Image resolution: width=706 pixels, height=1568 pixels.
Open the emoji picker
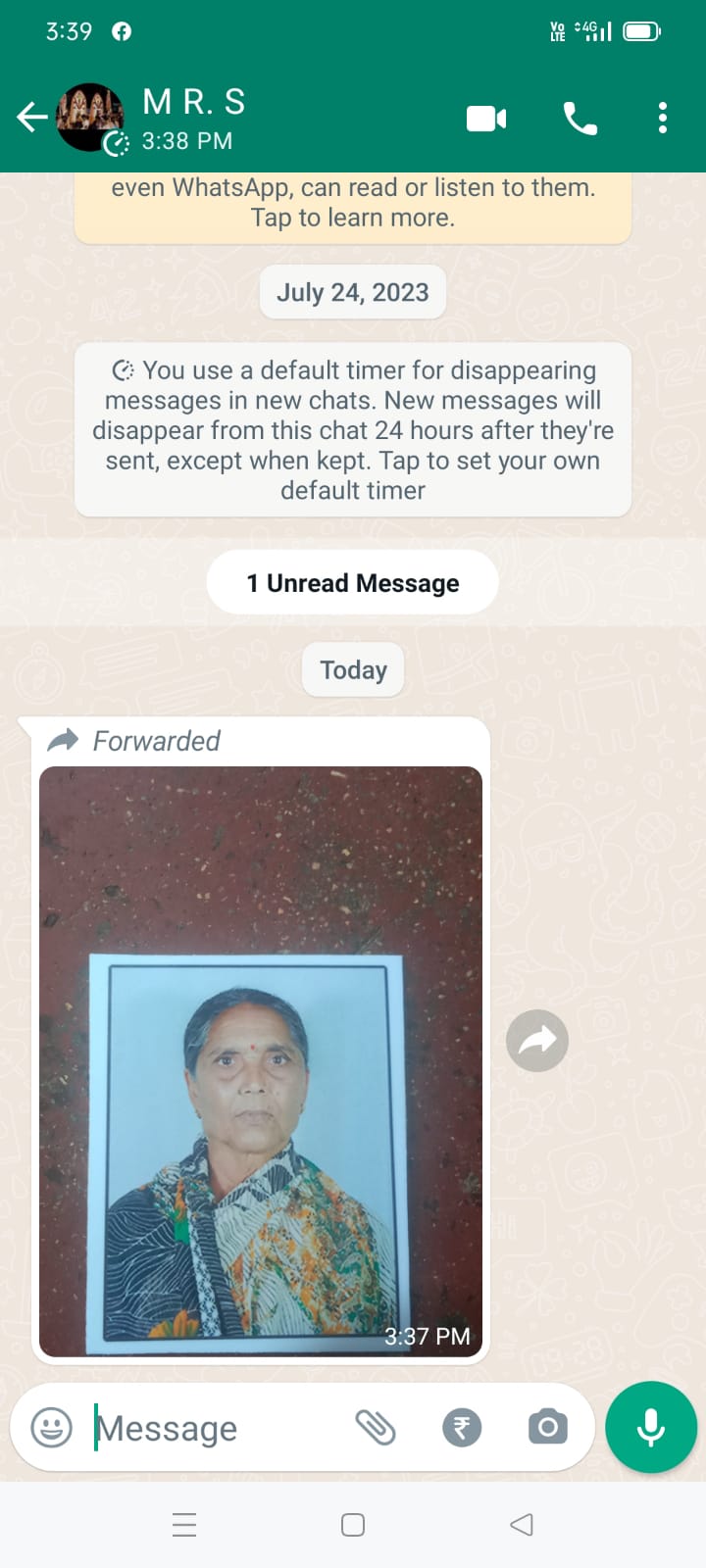coord(52,1427)
